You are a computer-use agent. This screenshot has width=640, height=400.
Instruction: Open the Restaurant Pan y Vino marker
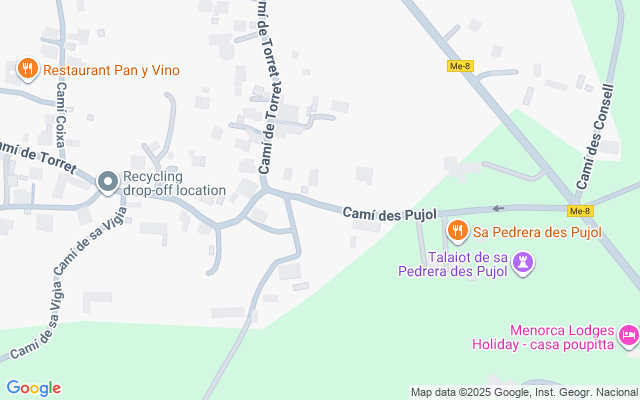[x=27, y=70]
